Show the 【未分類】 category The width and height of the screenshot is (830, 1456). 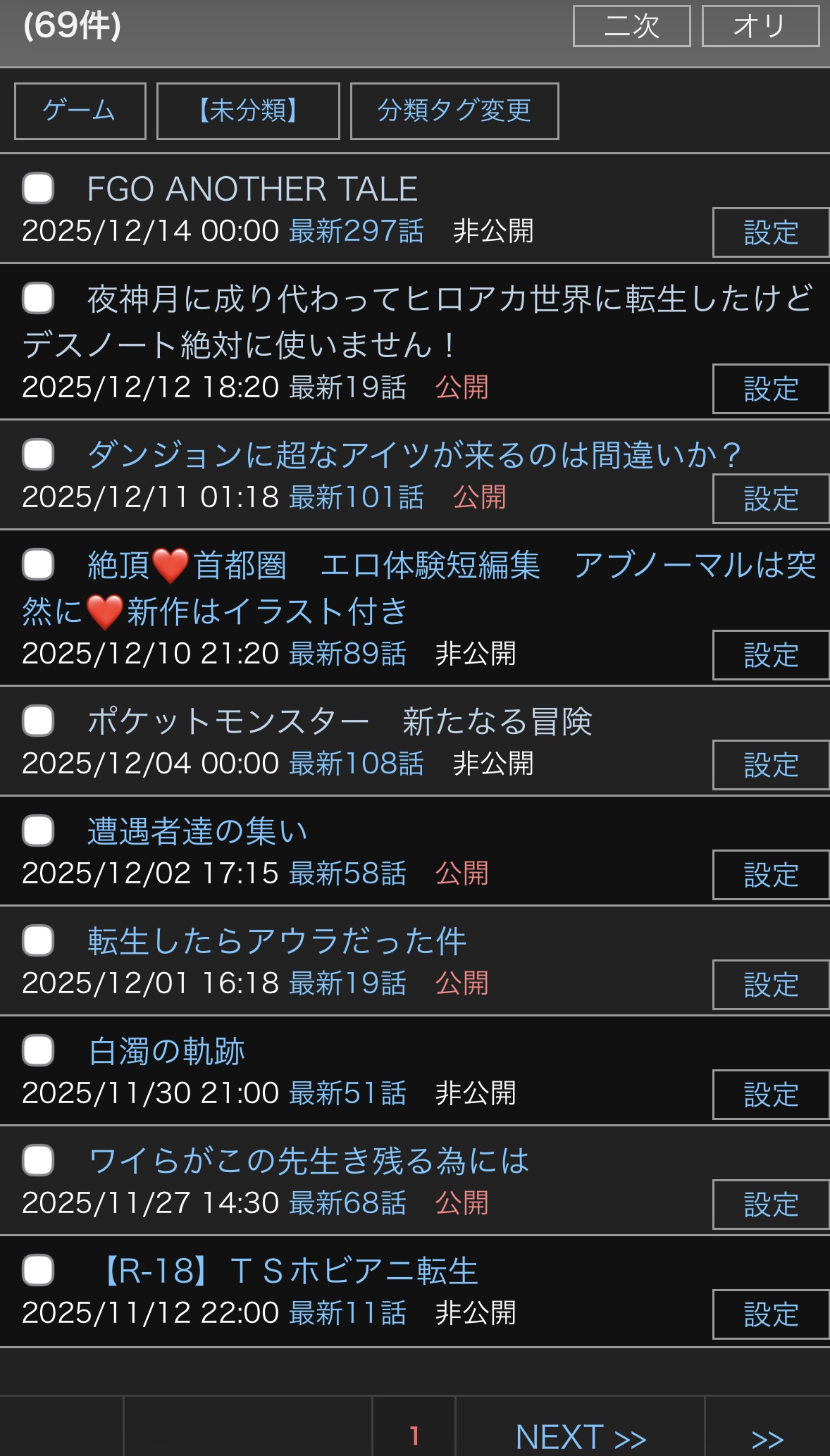click(x=248, y=111)
